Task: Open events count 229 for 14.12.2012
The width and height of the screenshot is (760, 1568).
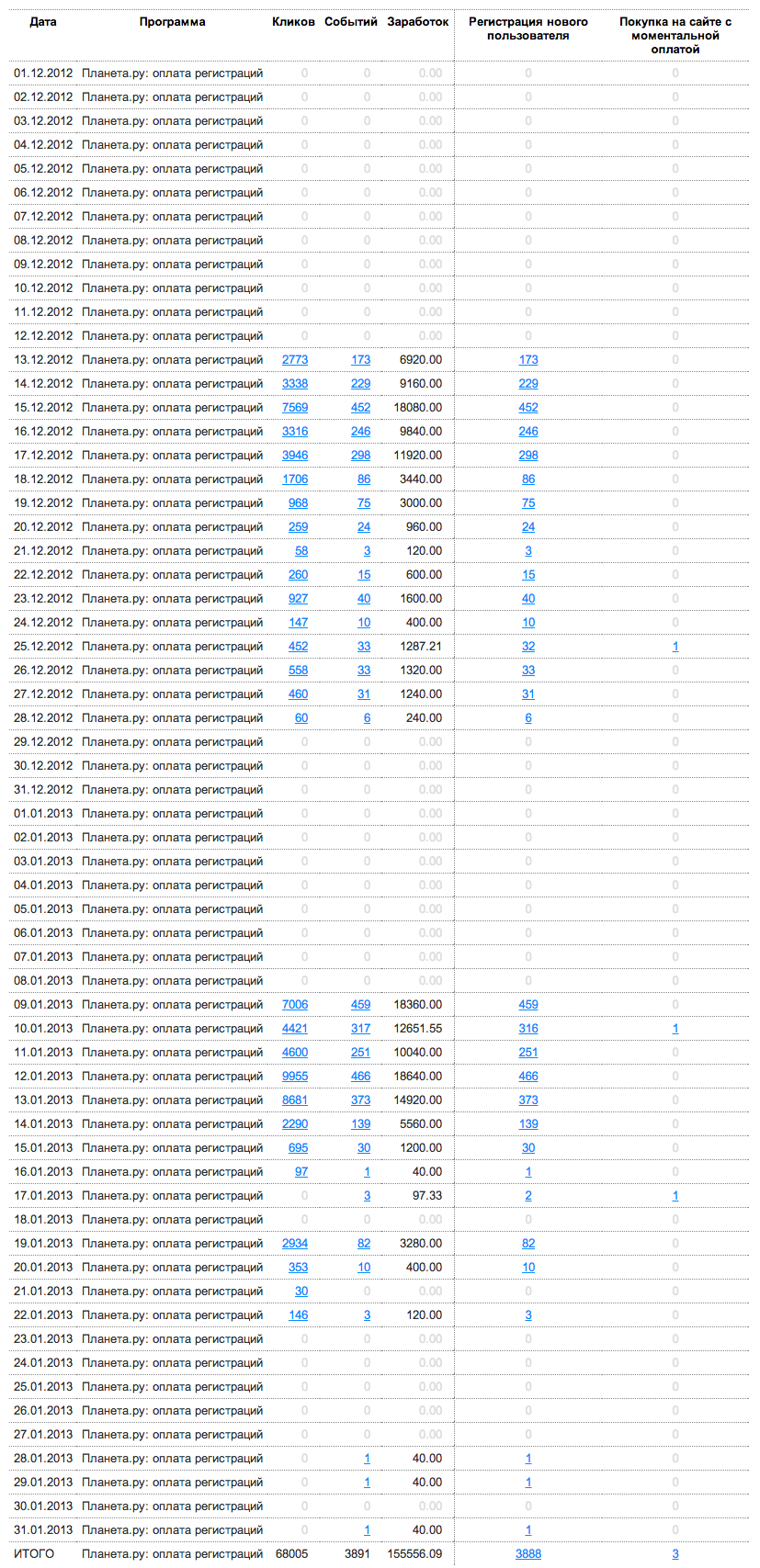Action: click(x=361, y=384)
